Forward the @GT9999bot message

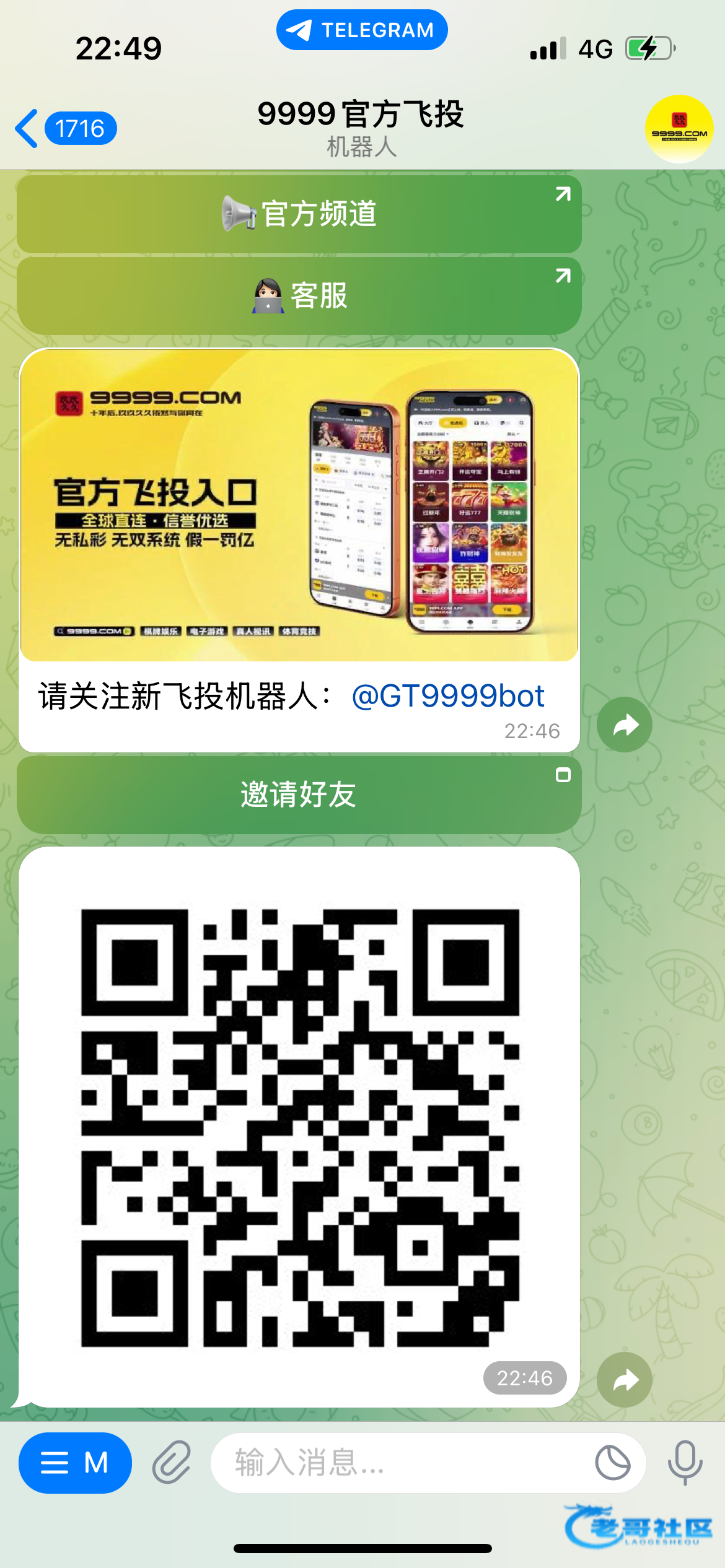click(624, 725)
